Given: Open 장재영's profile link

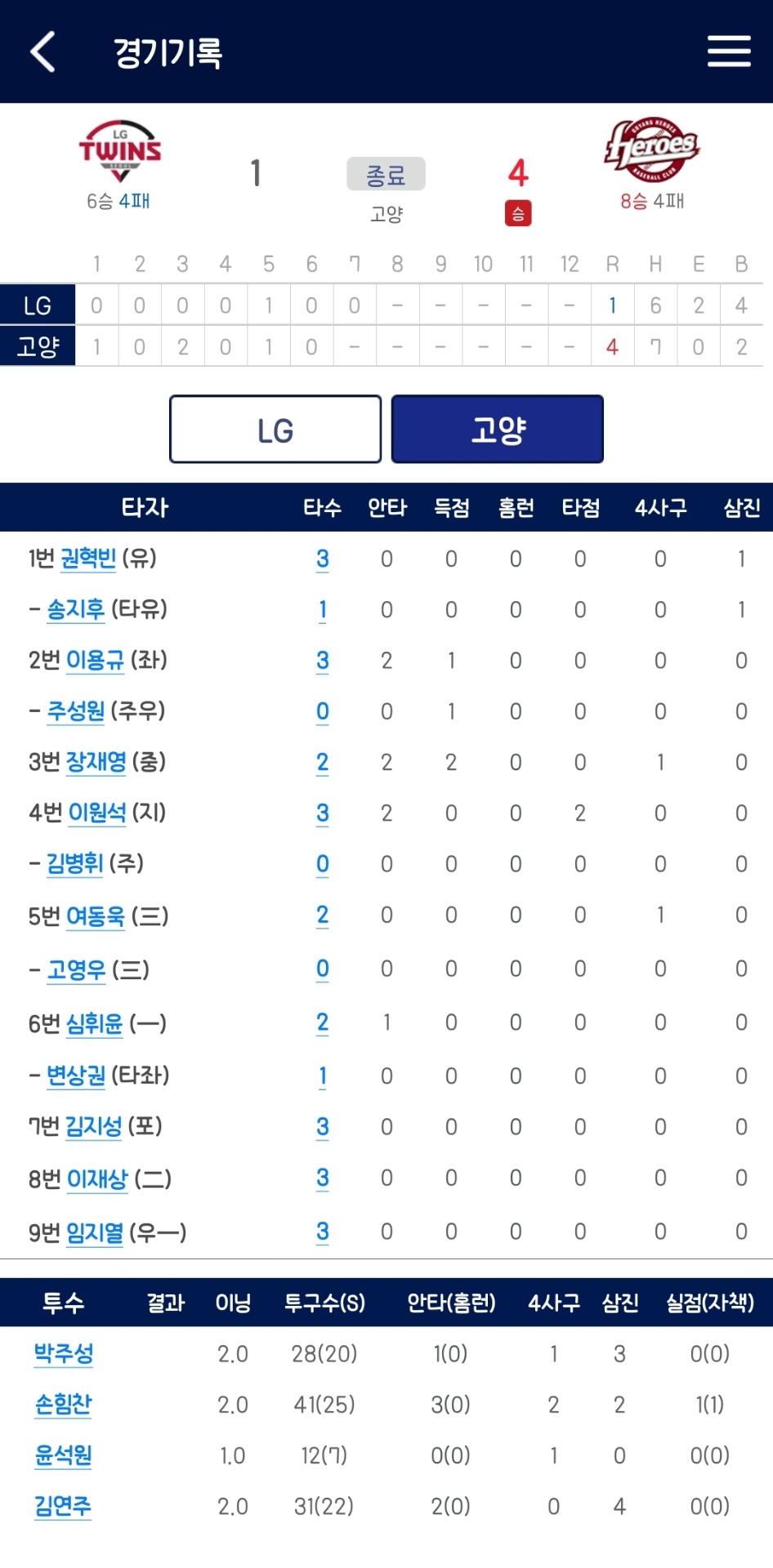Looking at the screenshot, I should (x=96, y=762).
